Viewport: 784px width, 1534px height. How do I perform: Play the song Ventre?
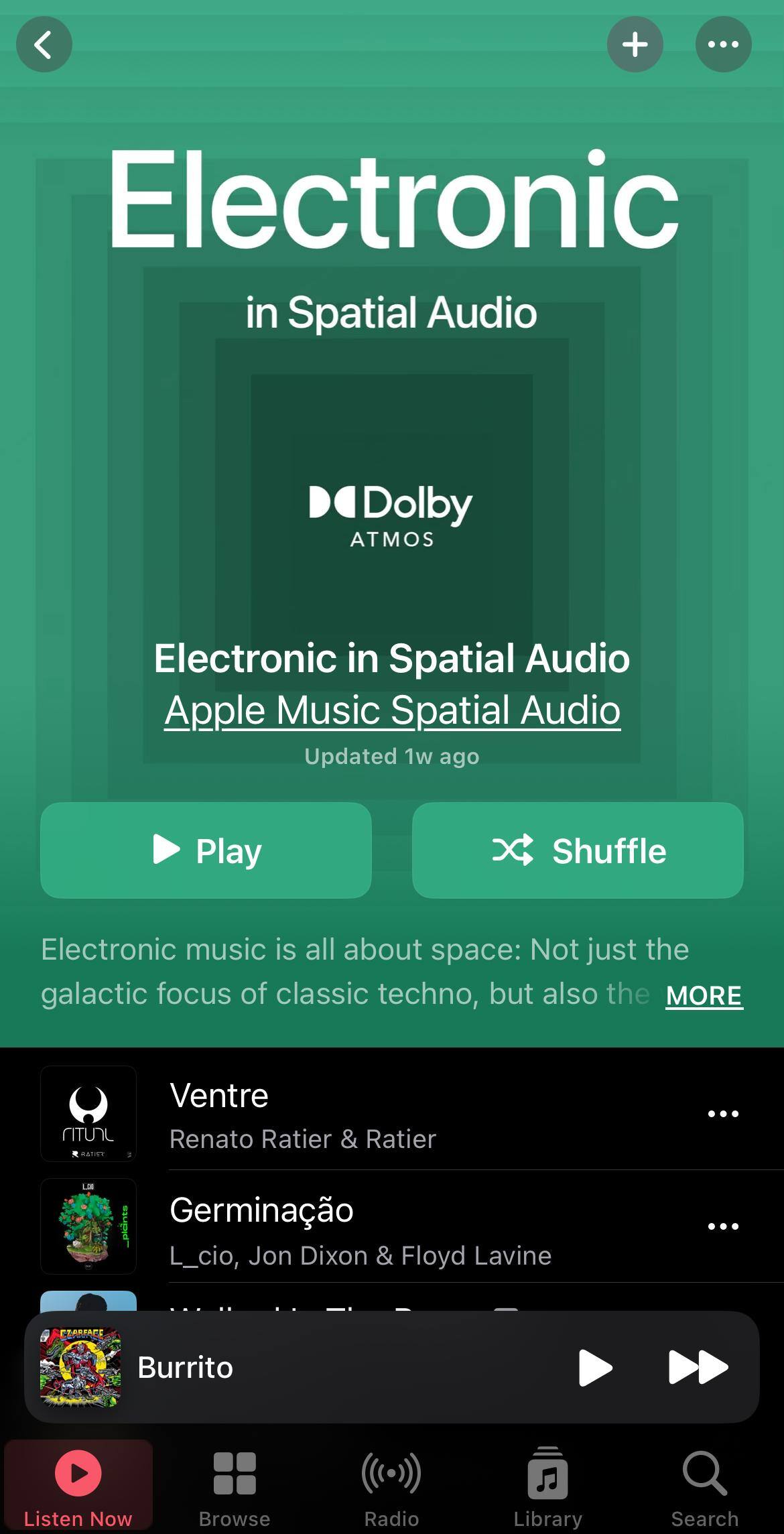(335, 1114)
